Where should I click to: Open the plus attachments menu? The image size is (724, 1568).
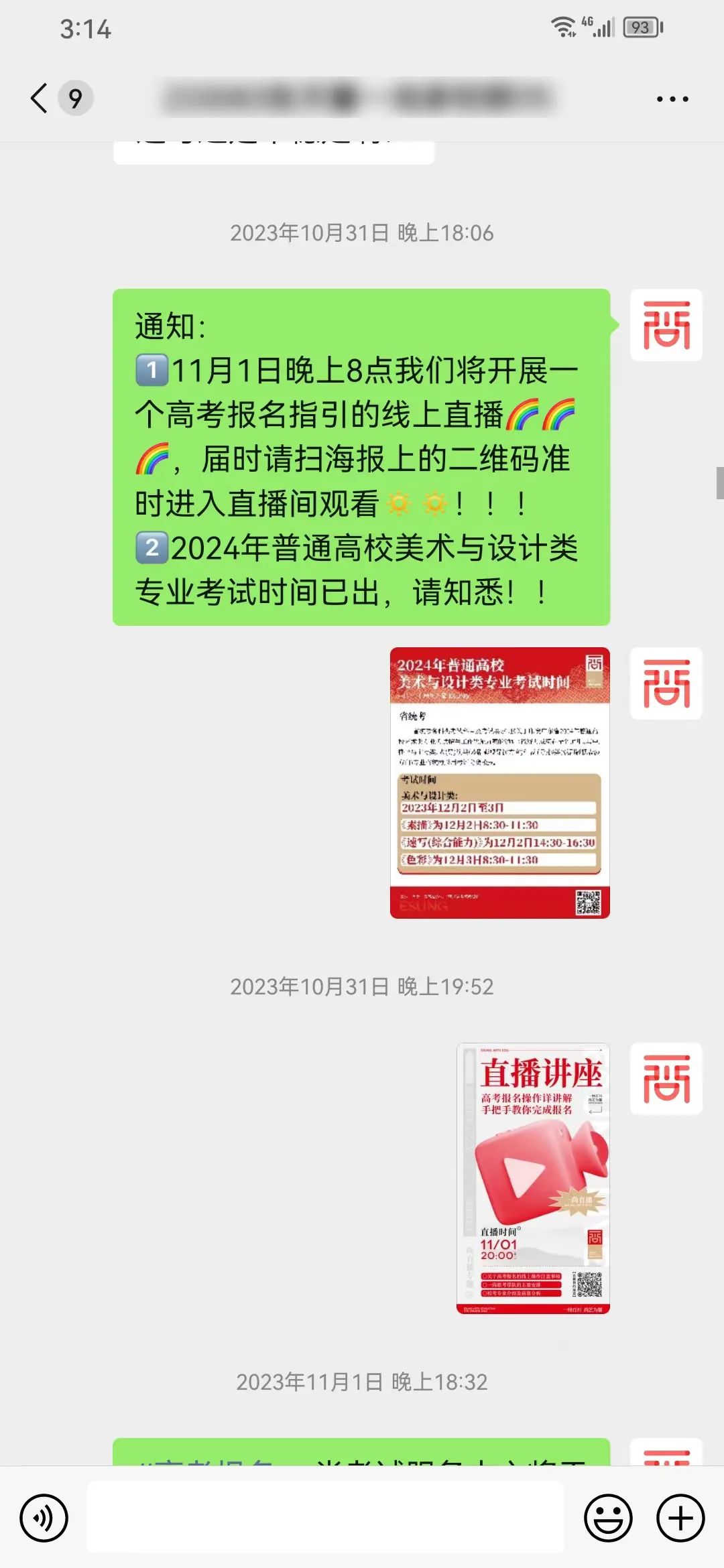coord(680,1518)
